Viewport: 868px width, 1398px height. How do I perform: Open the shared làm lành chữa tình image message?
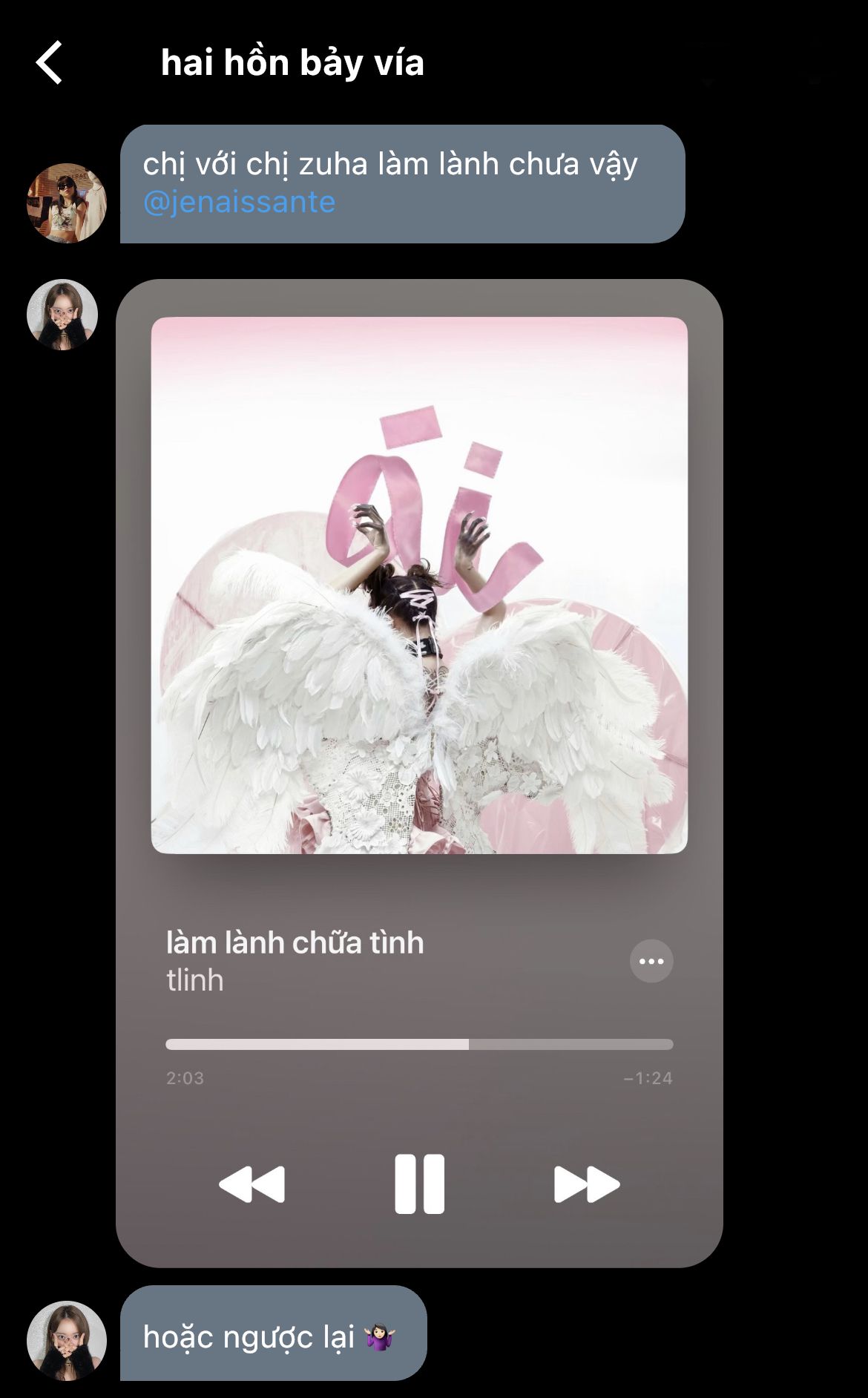point(419,773)
